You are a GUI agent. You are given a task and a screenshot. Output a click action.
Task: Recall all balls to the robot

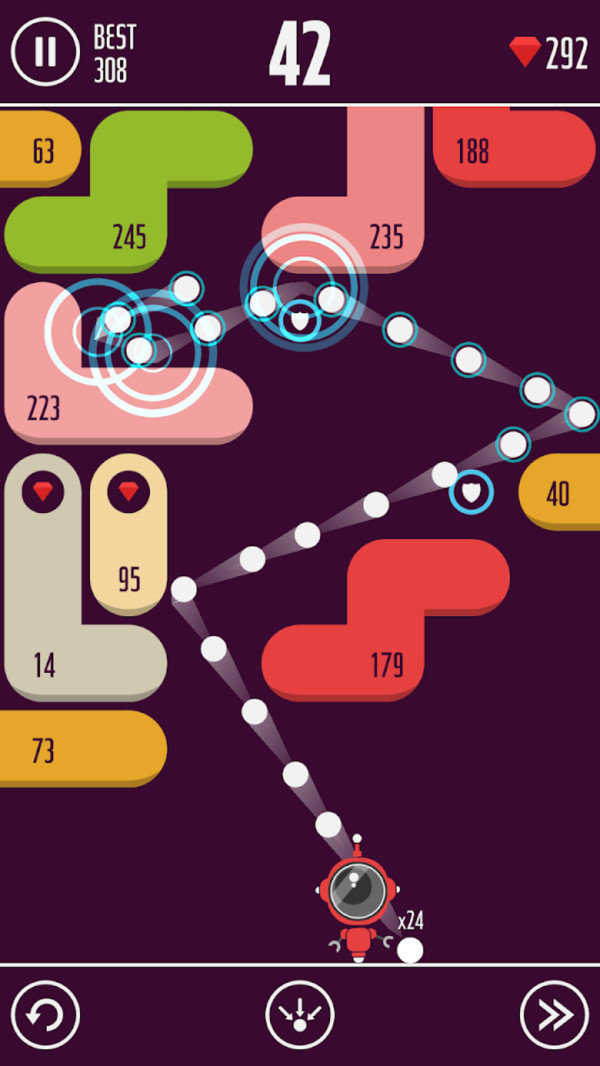pyautogui.click(x=299, y=1015)
